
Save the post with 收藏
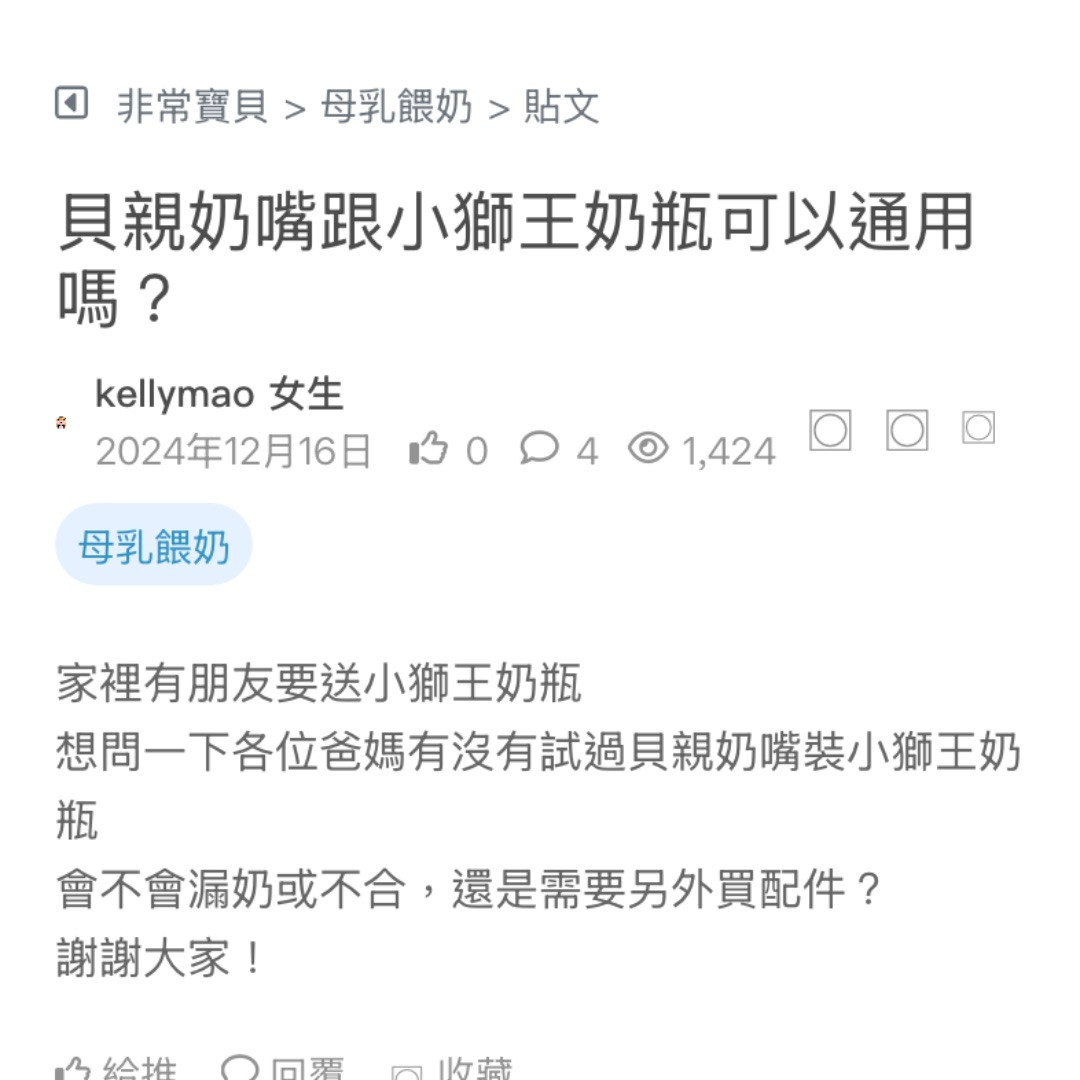453,1070
